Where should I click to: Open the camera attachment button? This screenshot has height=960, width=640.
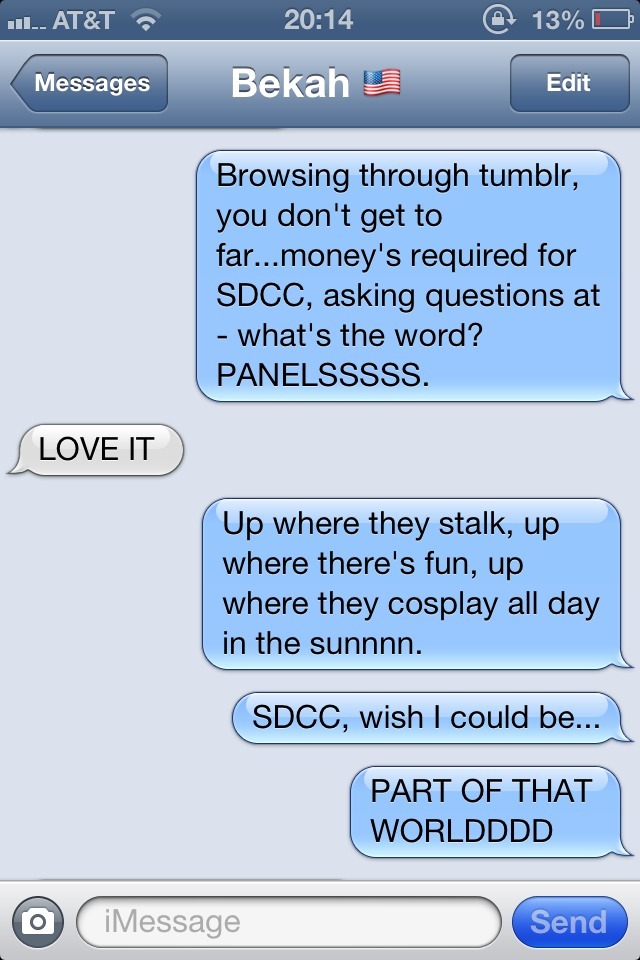click(37, 921)
